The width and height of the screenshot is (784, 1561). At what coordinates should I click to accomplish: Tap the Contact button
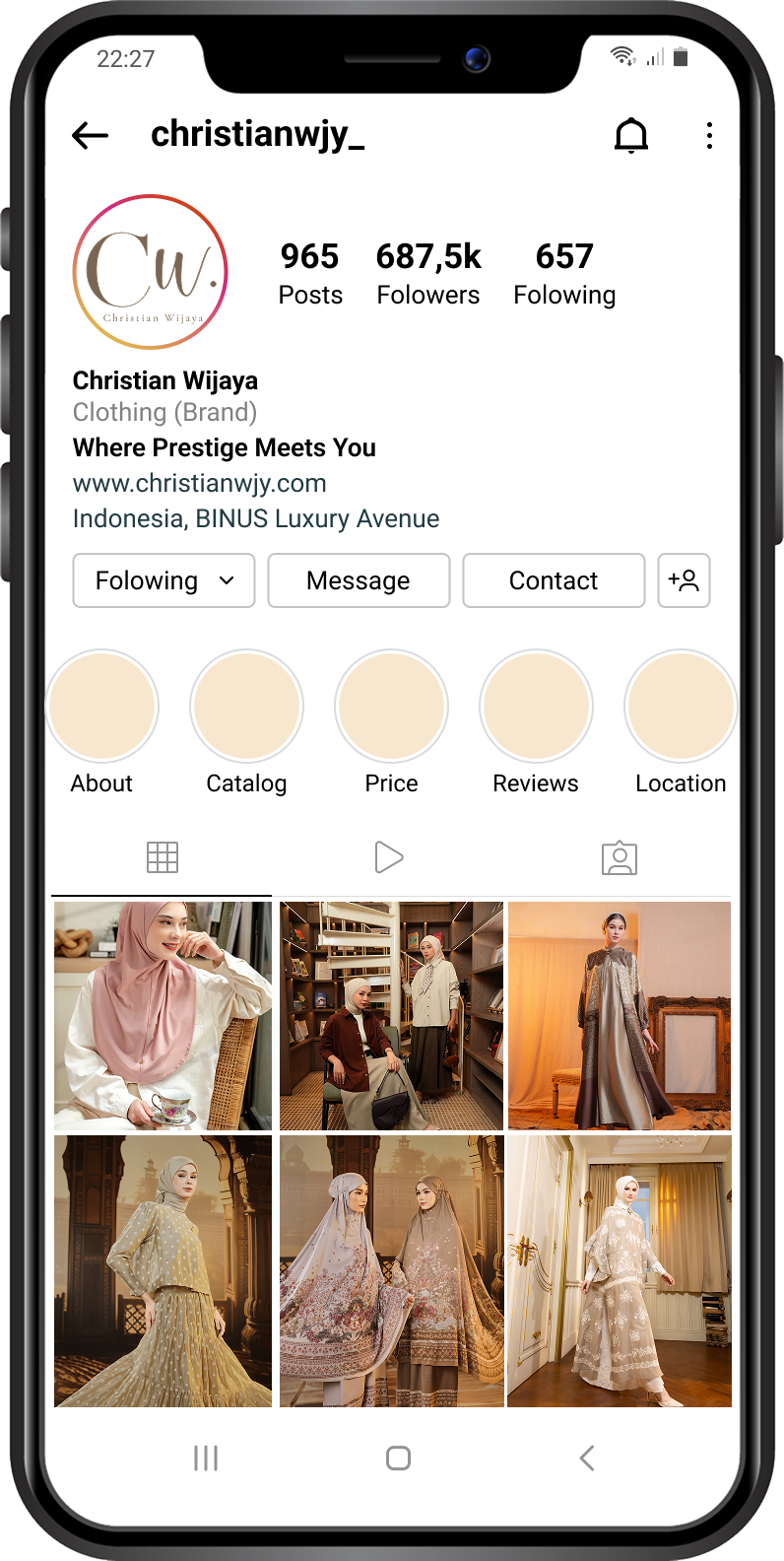point(554,580)
